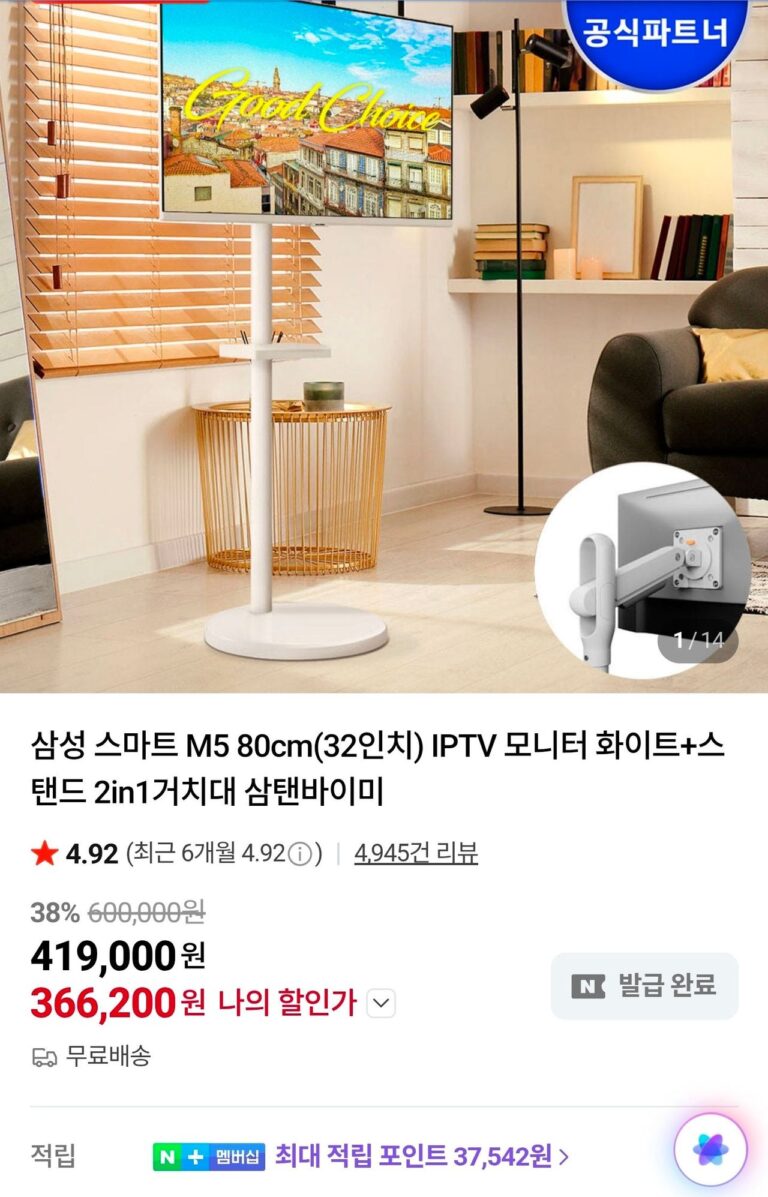Open 최대 적립 포인트 37,542원 details
This screenshot has width=768, height=1197.
click(421, 1157)
